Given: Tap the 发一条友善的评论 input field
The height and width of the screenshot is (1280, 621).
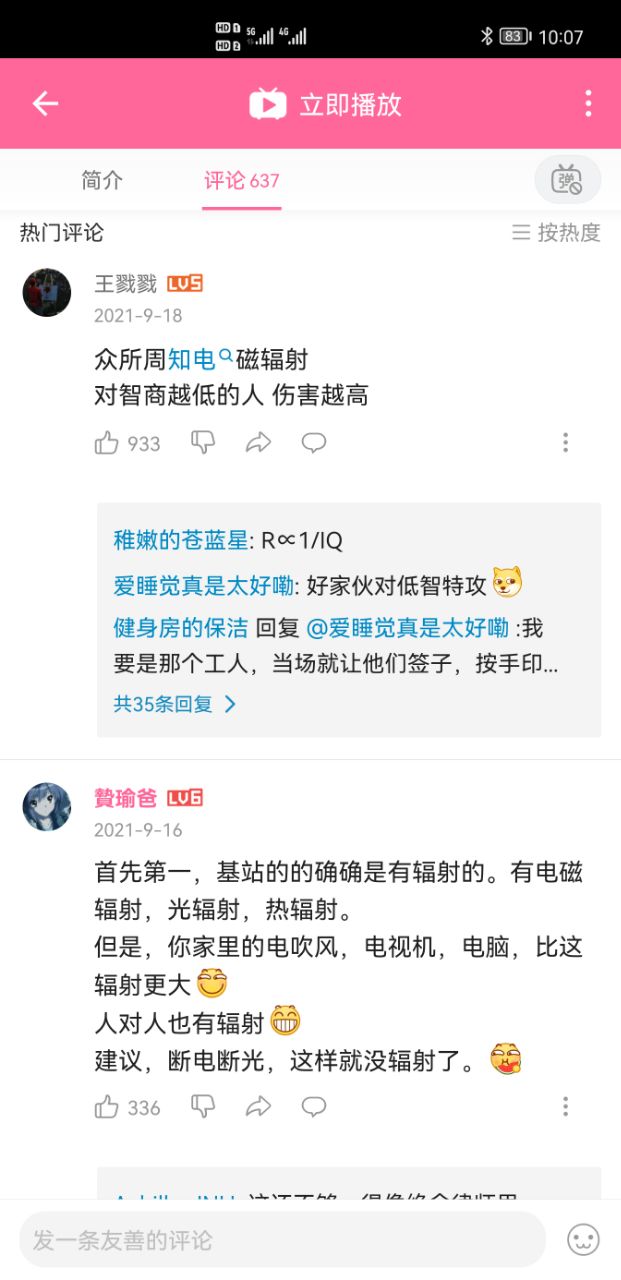Looking at the screenshot, I should [x=282, y=1240].
